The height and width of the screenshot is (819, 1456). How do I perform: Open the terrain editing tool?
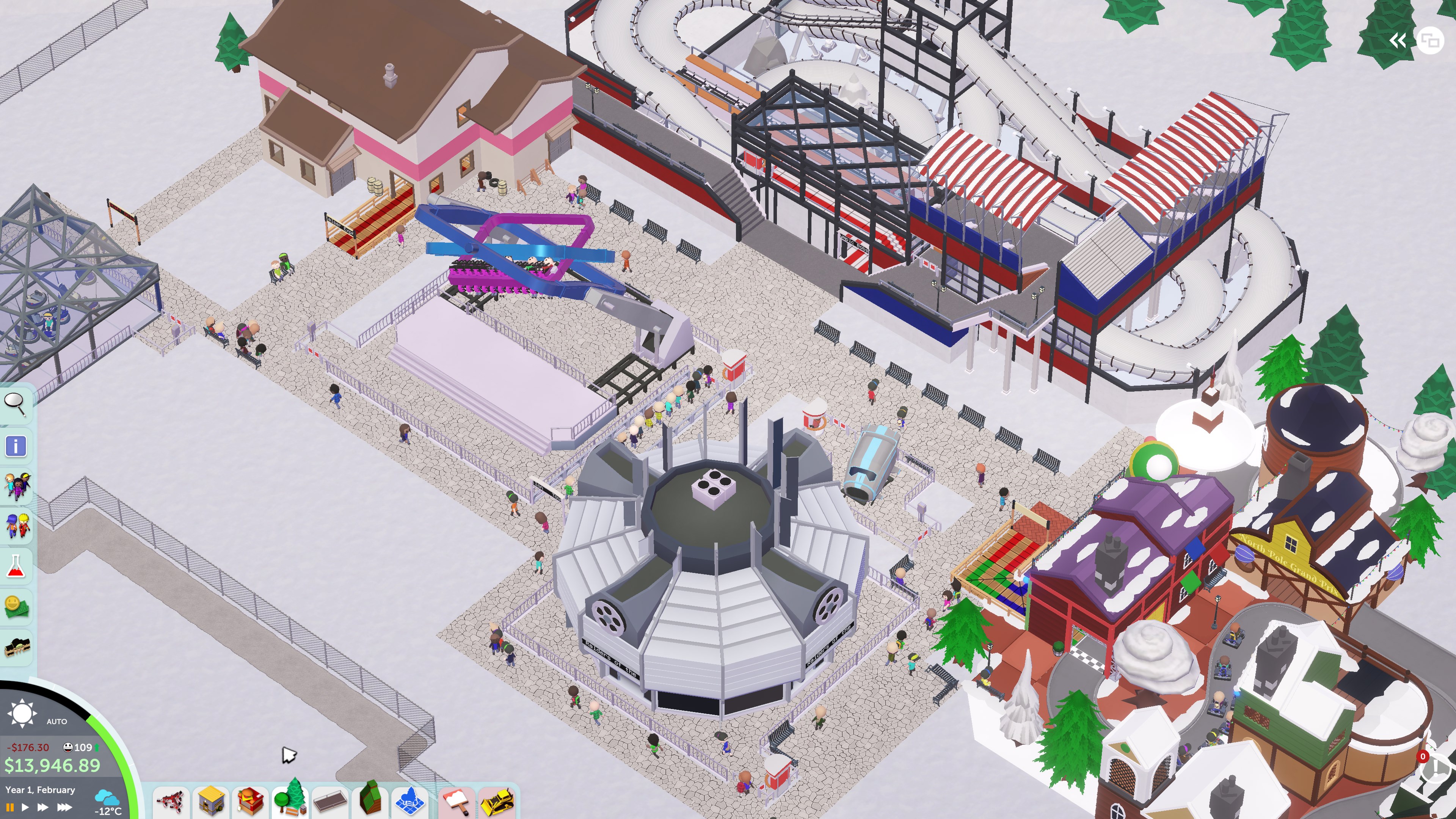pyautogui.click(x=370, y=799)
